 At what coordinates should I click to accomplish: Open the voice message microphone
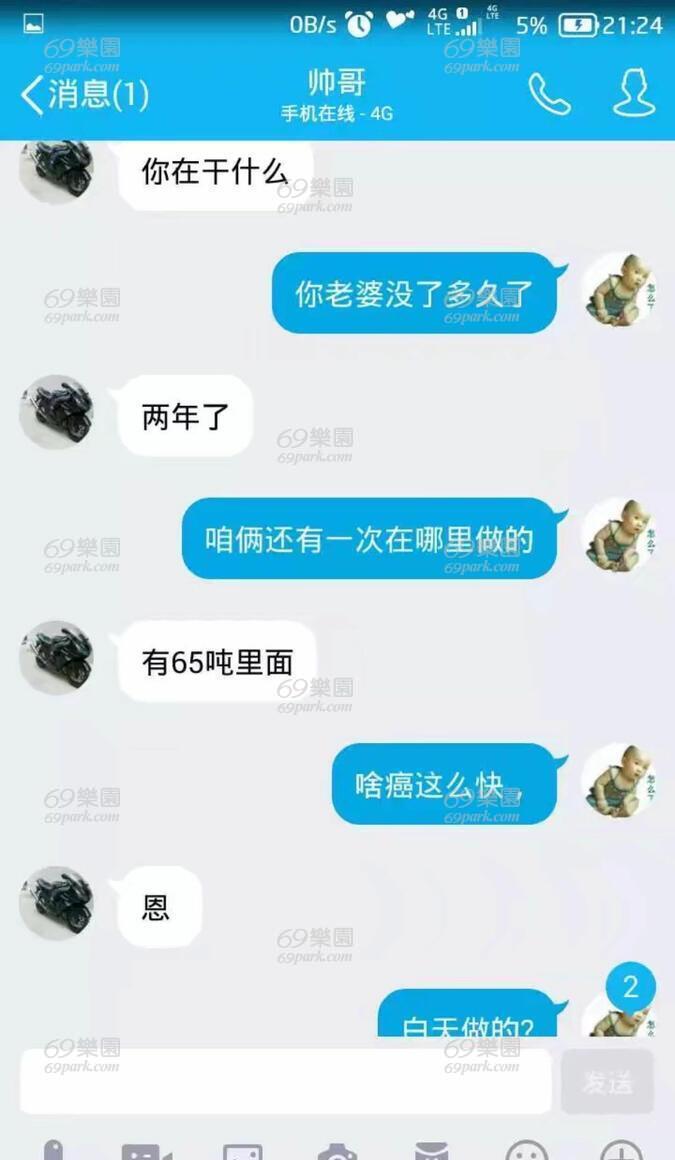[x=54, y=1150]
